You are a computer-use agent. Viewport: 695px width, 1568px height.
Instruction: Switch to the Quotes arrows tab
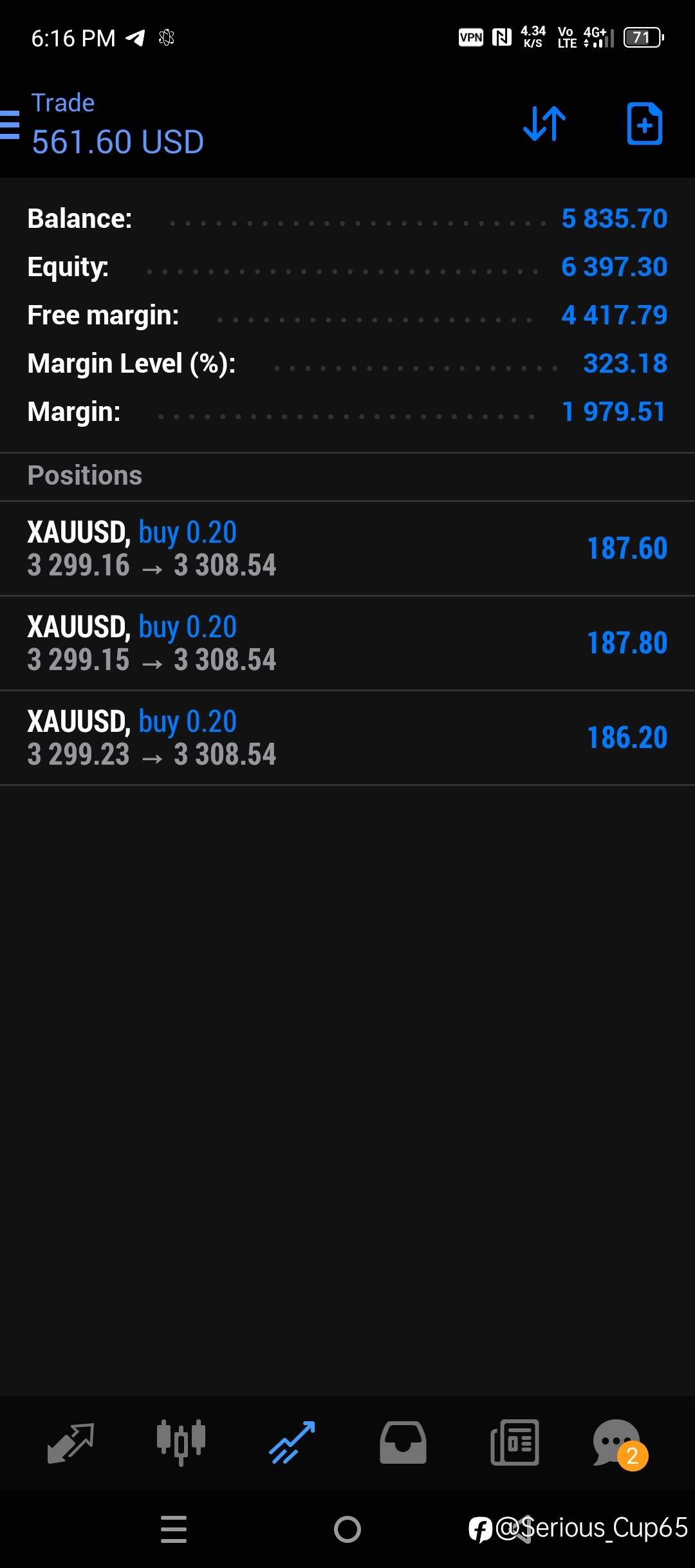pos(71,1443)
